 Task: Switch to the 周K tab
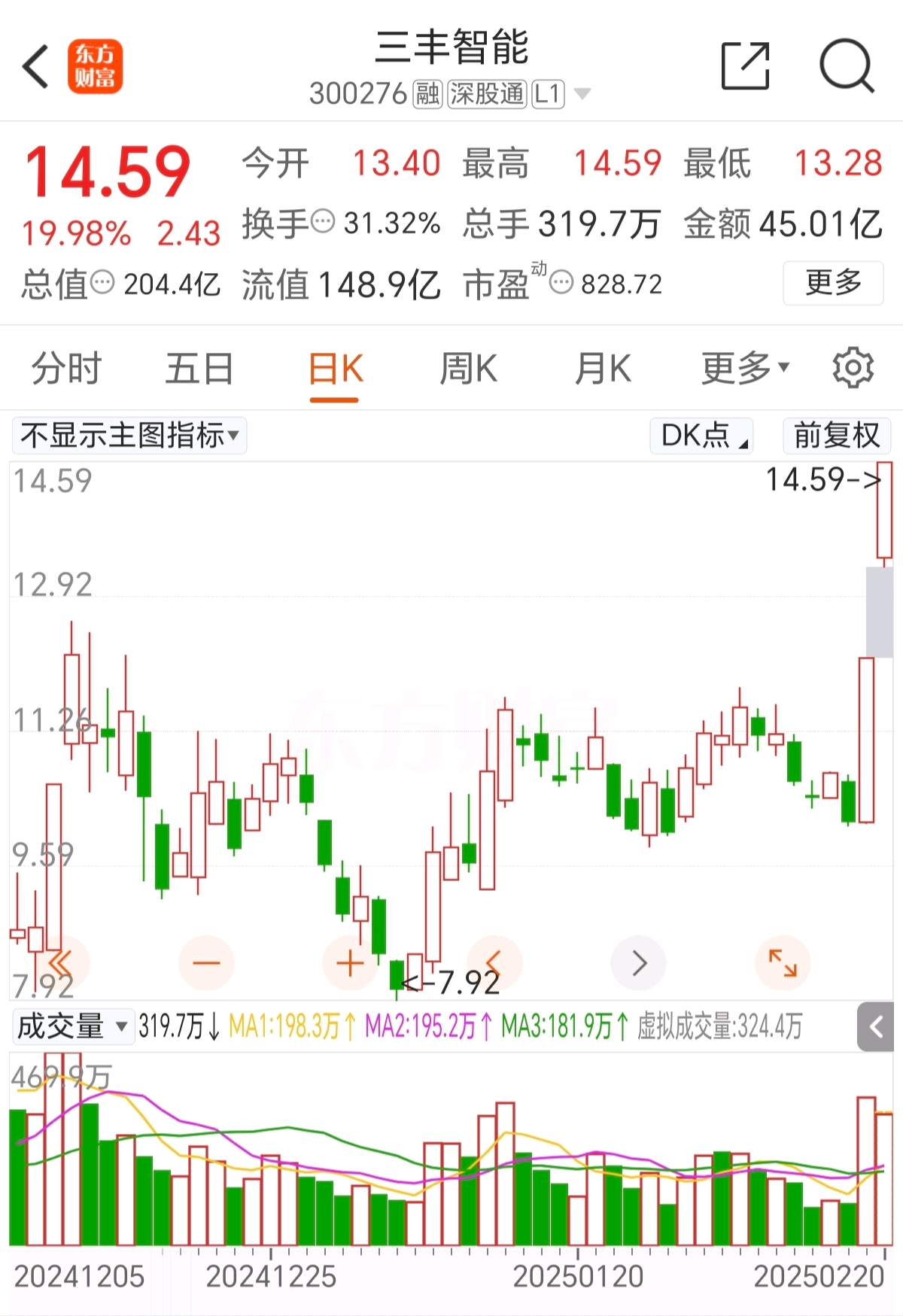click(x=468, y=369)
